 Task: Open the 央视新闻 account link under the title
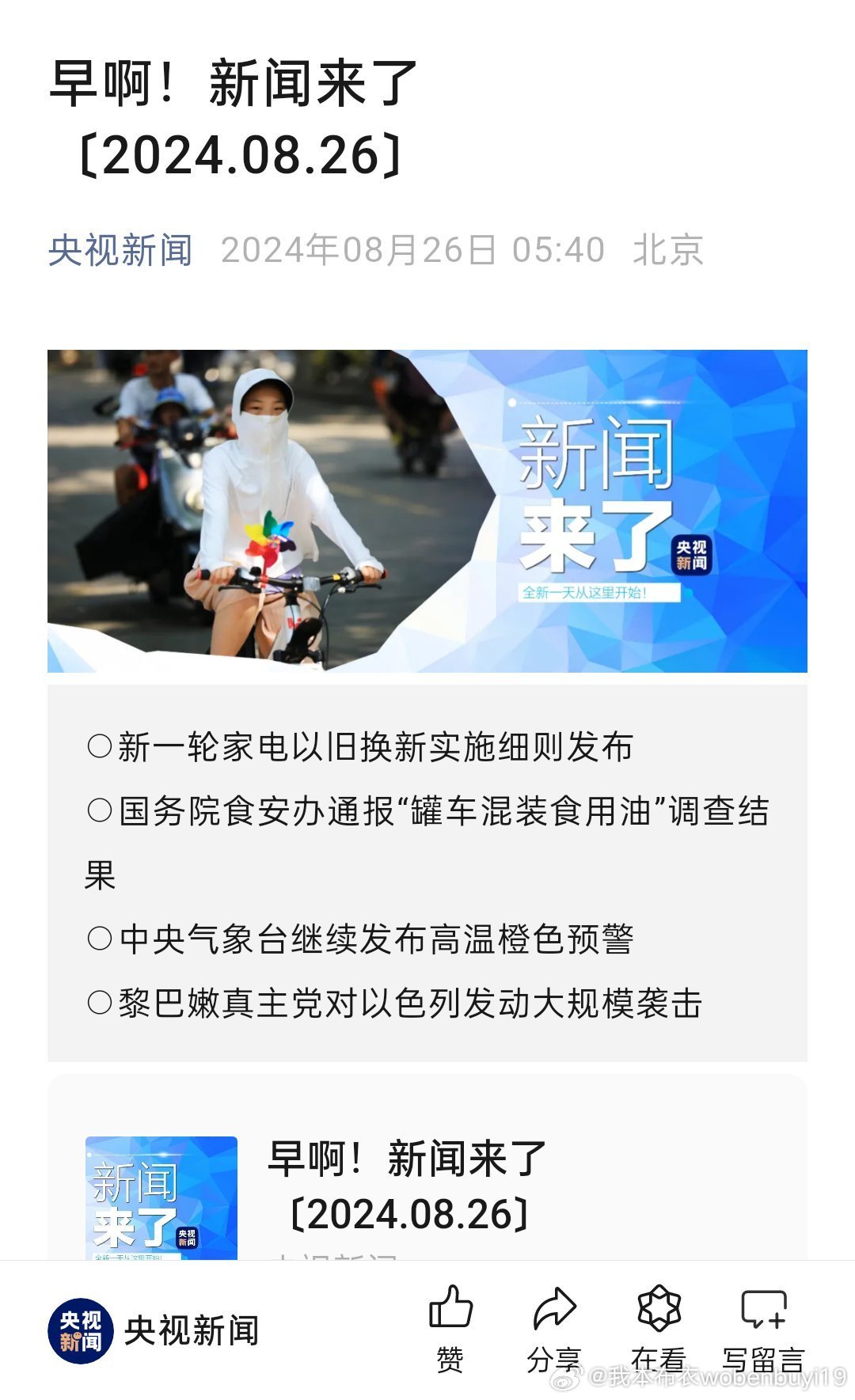(x=120, y=250)
